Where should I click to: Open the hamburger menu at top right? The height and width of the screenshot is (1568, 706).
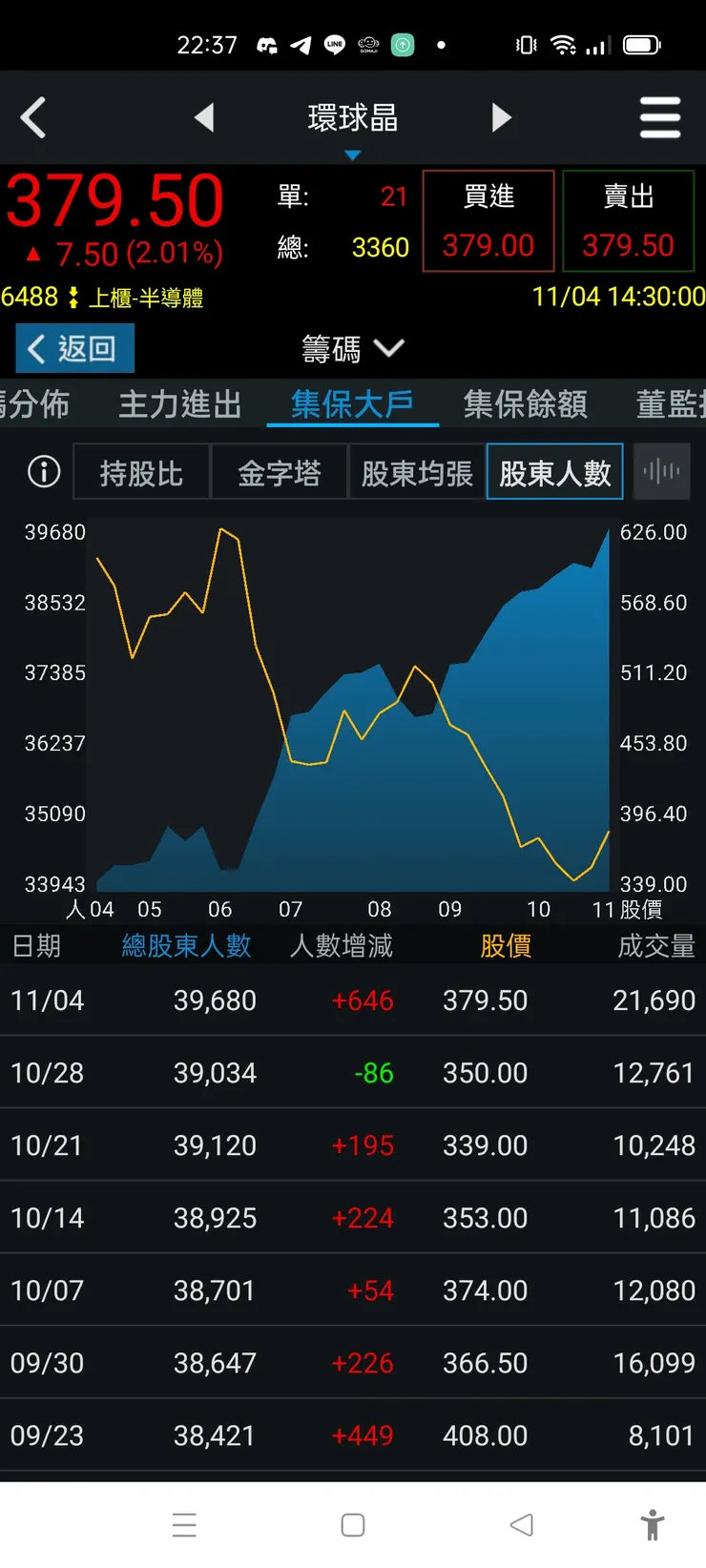660,116
